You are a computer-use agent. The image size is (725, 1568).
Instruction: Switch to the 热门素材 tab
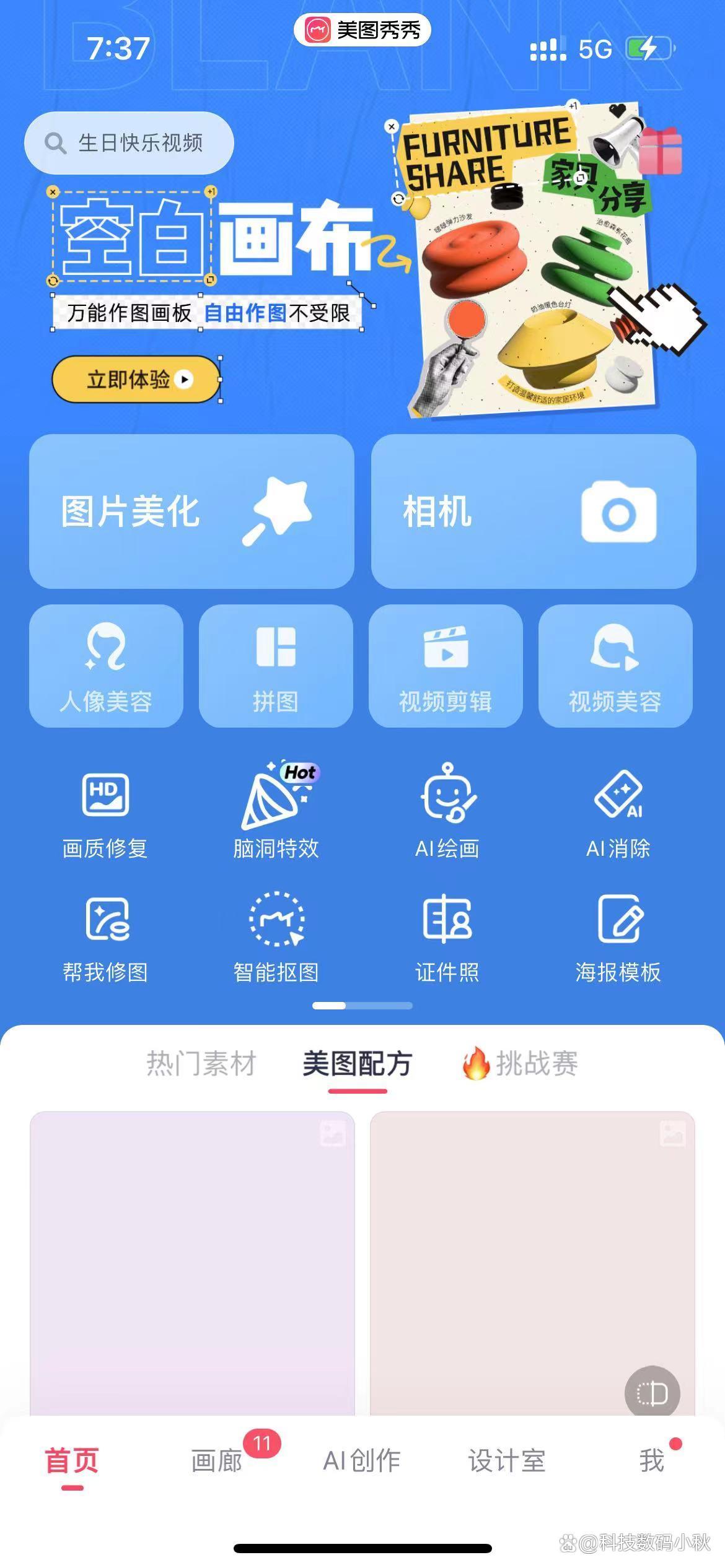(201, 1064)
